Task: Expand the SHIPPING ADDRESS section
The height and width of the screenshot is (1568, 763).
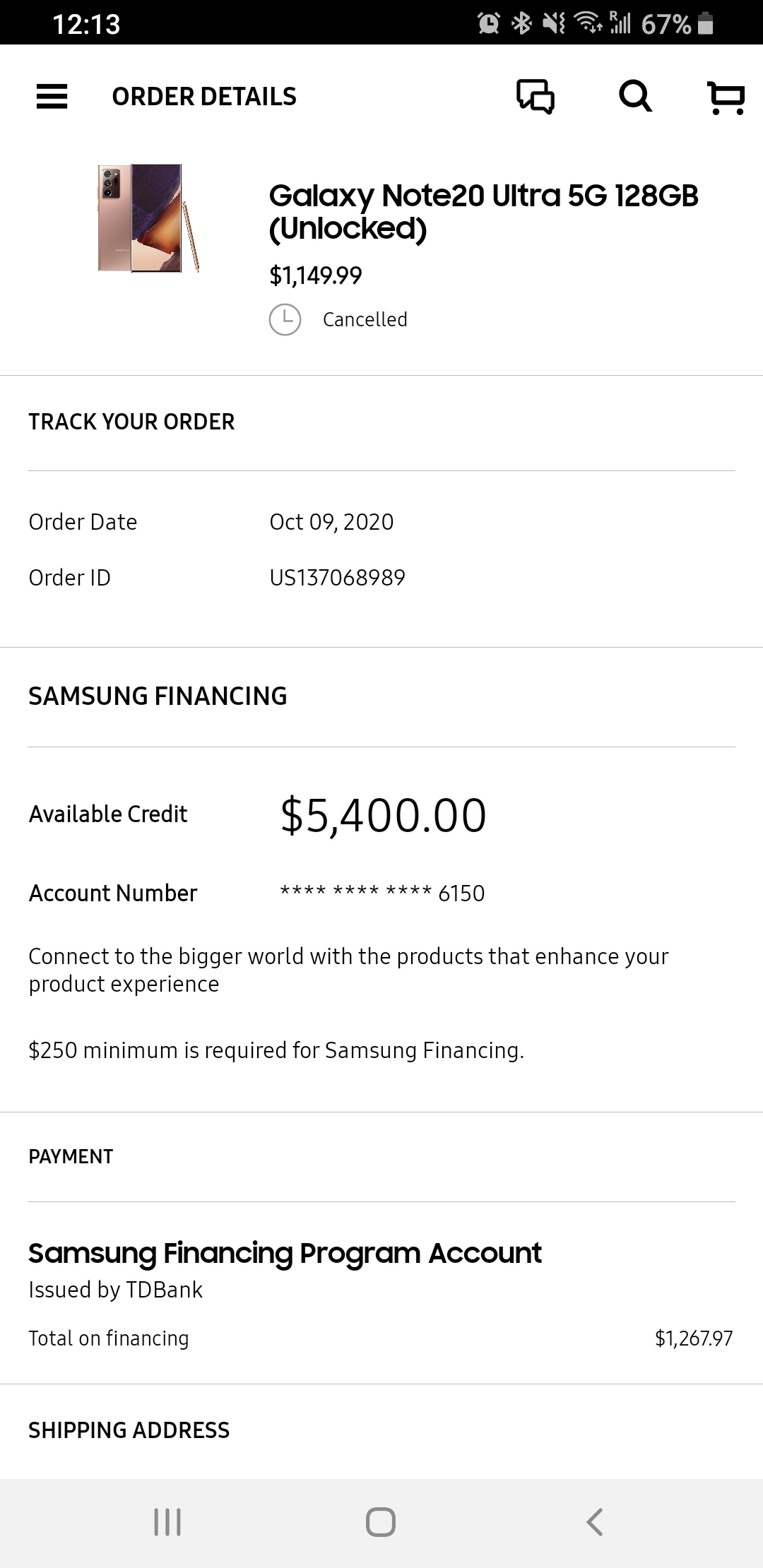Action: (128, 1430)
